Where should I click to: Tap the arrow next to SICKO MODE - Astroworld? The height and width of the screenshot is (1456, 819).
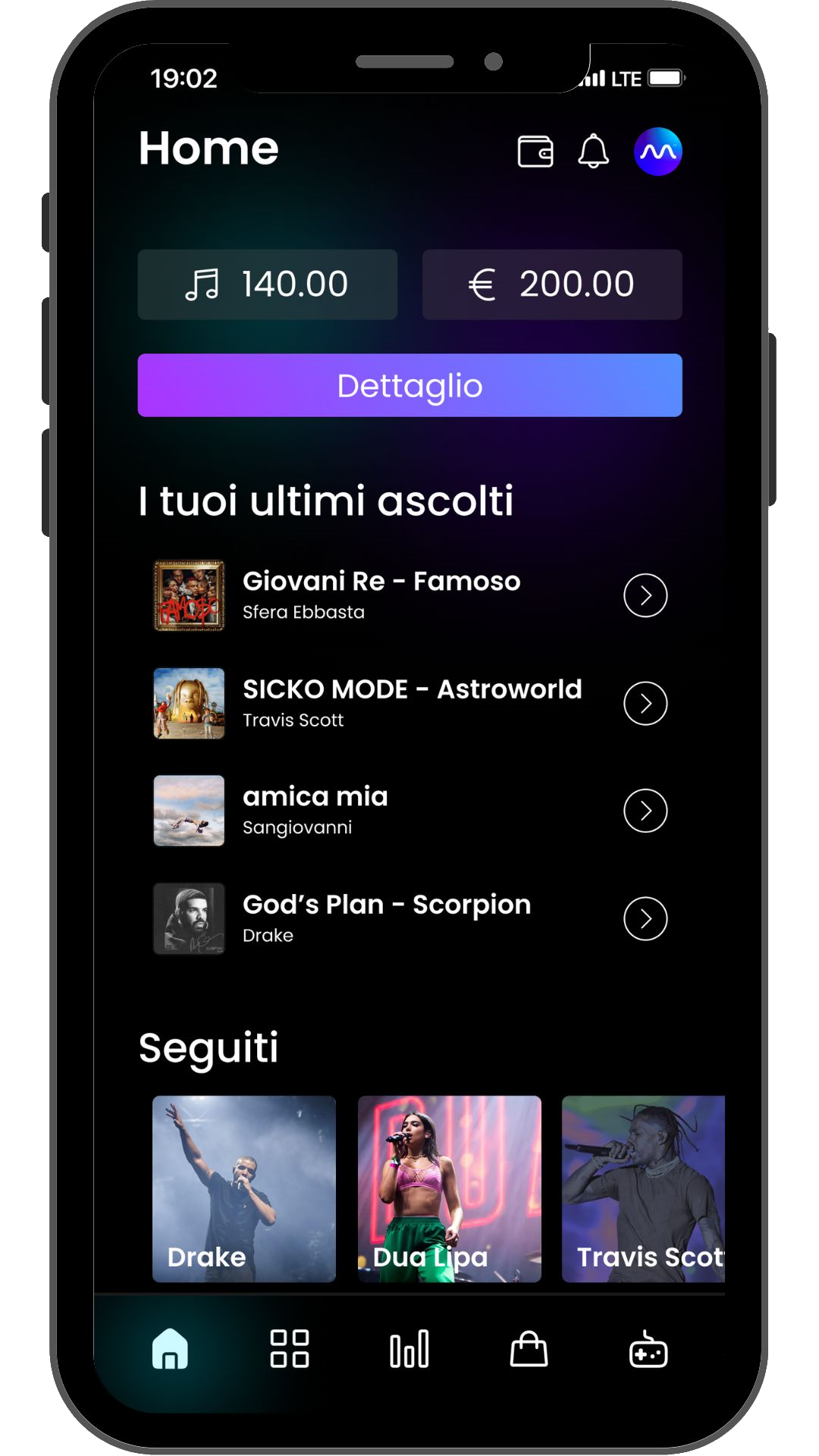click(x=645, y=703)
